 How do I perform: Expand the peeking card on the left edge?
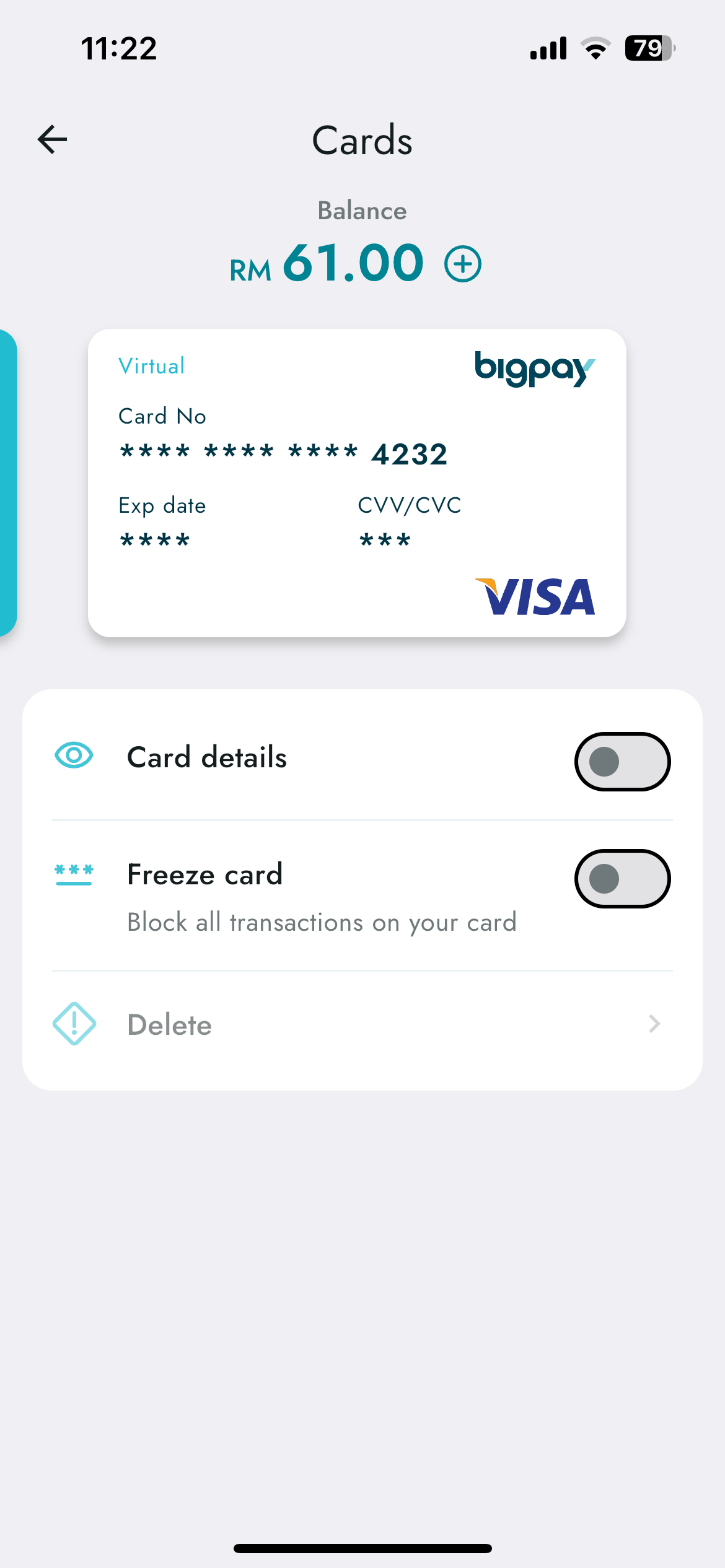click(7, 483)
